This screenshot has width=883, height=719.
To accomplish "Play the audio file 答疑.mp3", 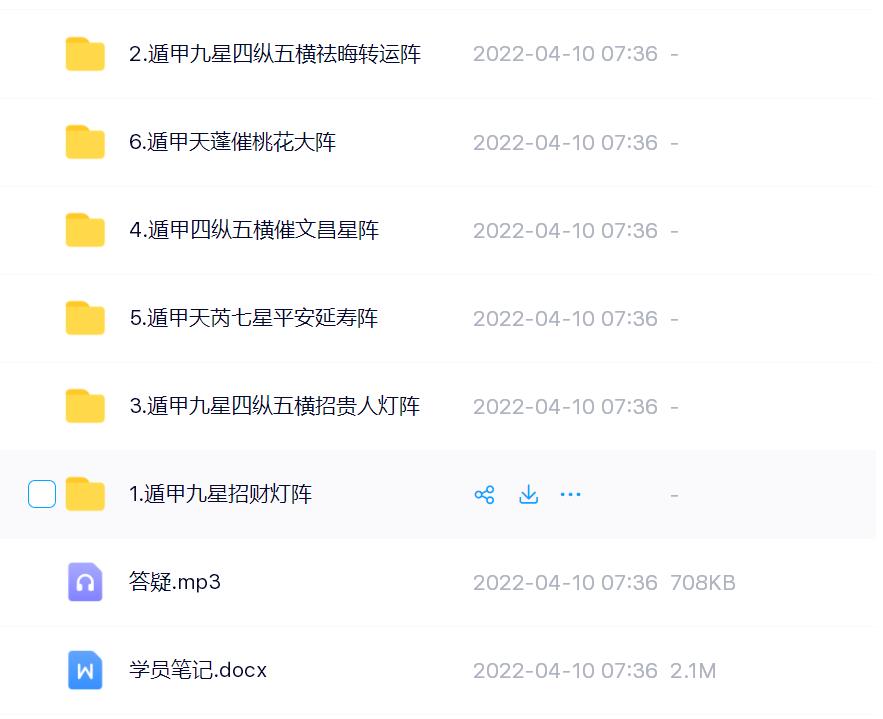I will (x=175, y=582).
